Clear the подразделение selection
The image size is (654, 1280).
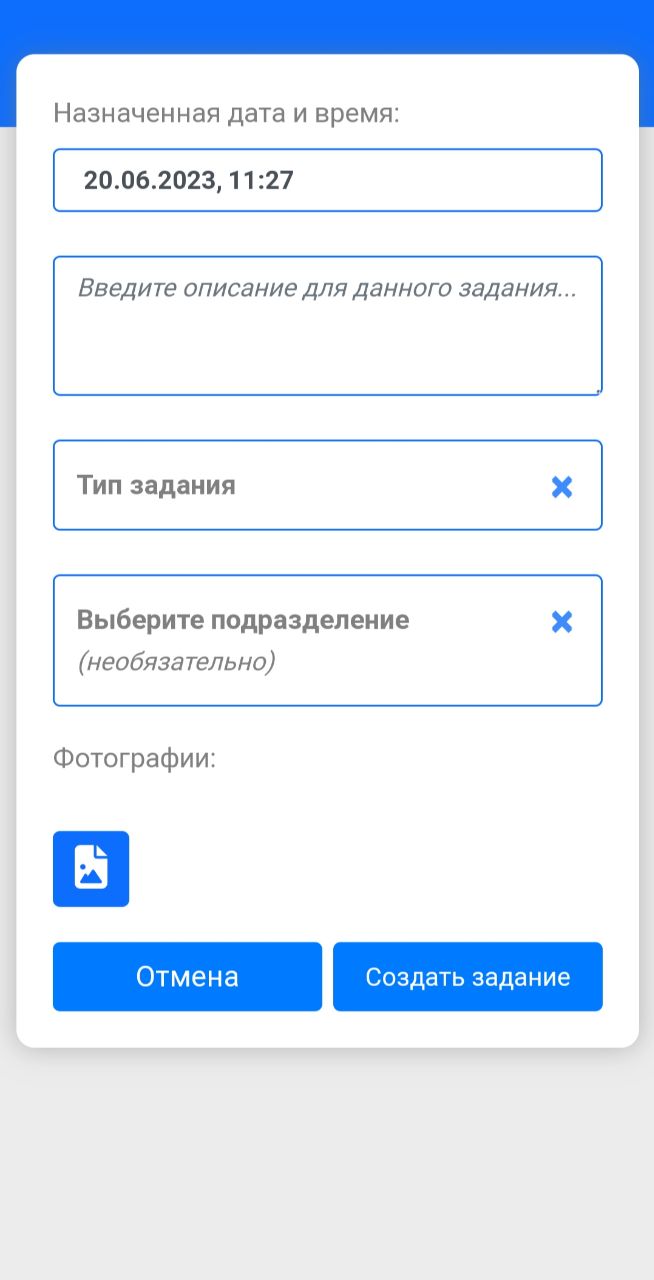562,622
